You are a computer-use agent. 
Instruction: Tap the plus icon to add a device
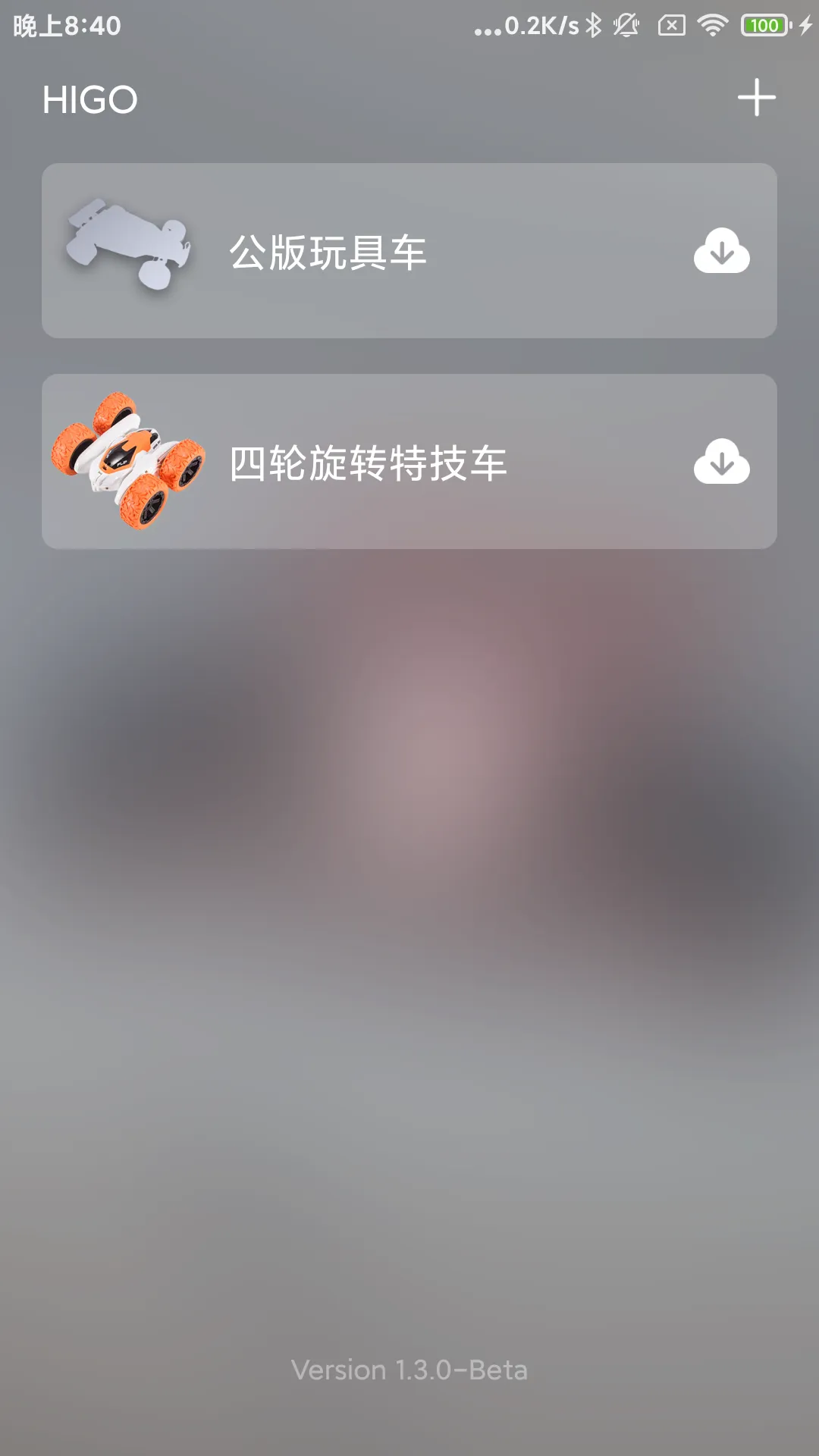[x=756, y=98]
